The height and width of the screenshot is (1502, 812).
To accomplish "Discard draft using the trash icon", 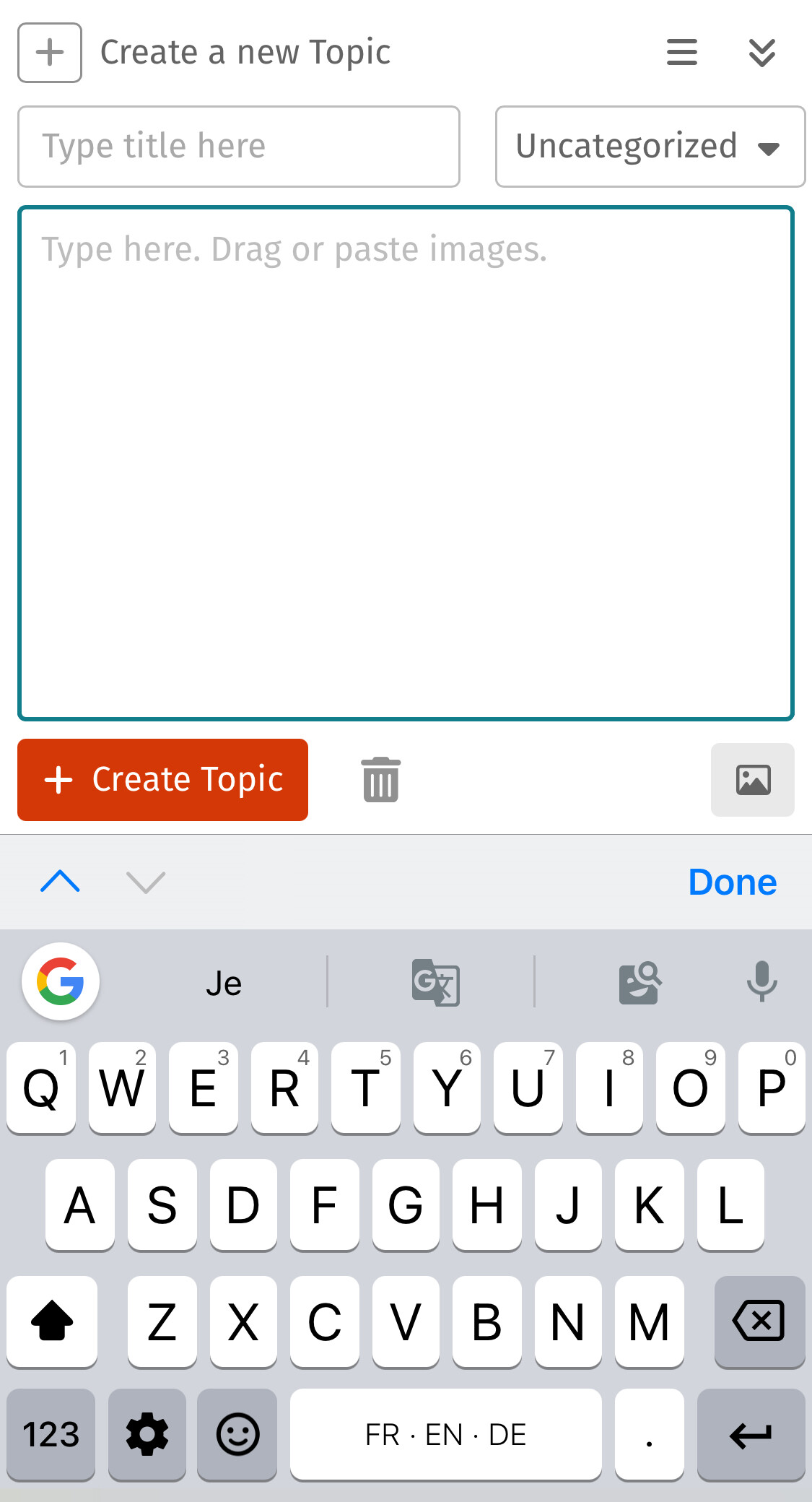I will 381,780.
